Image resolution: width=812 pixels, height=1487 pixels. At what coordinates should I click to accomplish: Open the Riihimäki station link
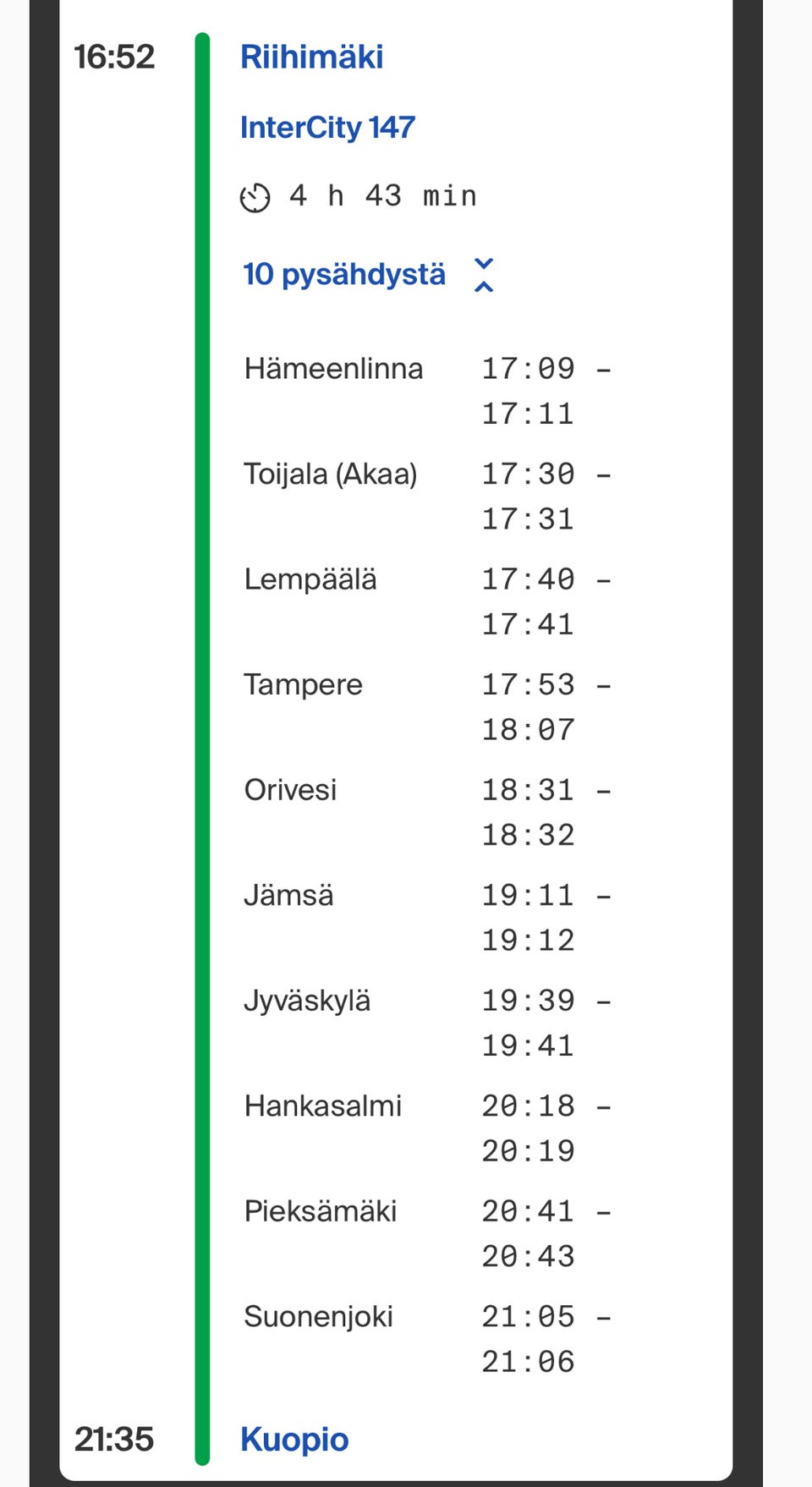click(x=311, y=58)
